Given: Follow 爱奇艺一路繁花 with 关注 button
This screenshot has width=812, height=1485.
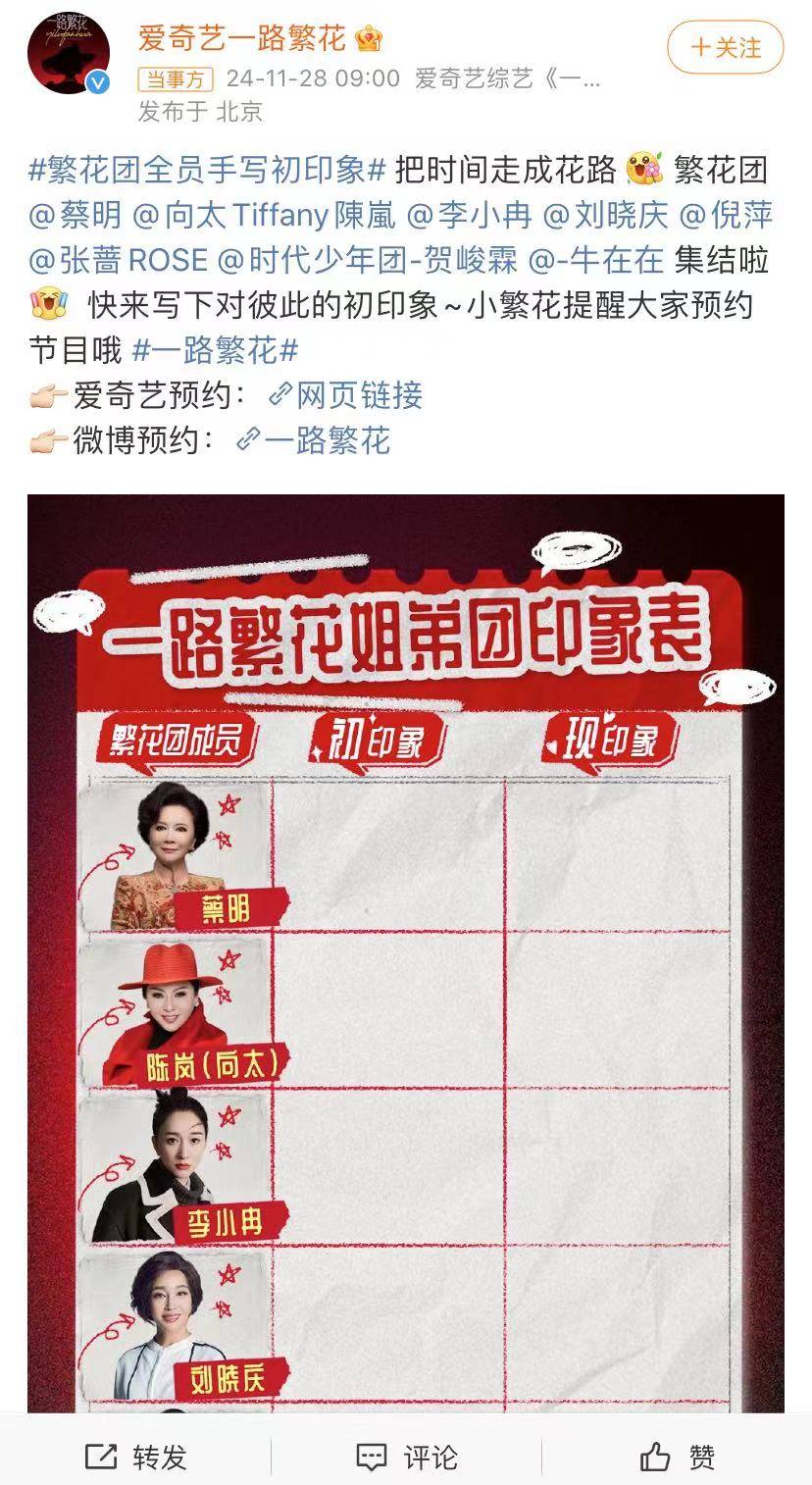Looking at the screenshot, I should [726, 47].
